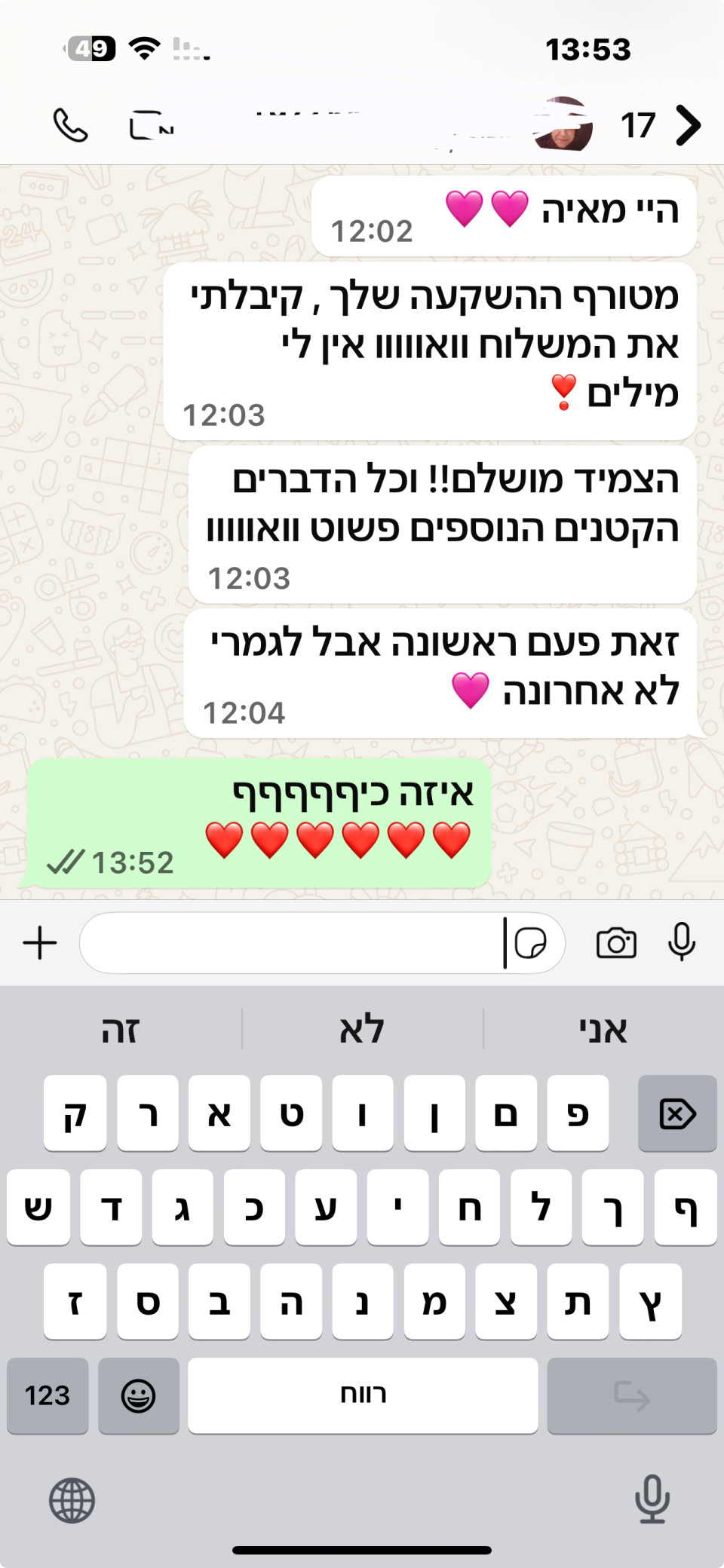The width and height of the screenshot is (724, 1568).
Task: Open the sticker picker
Action: (531, 943)
